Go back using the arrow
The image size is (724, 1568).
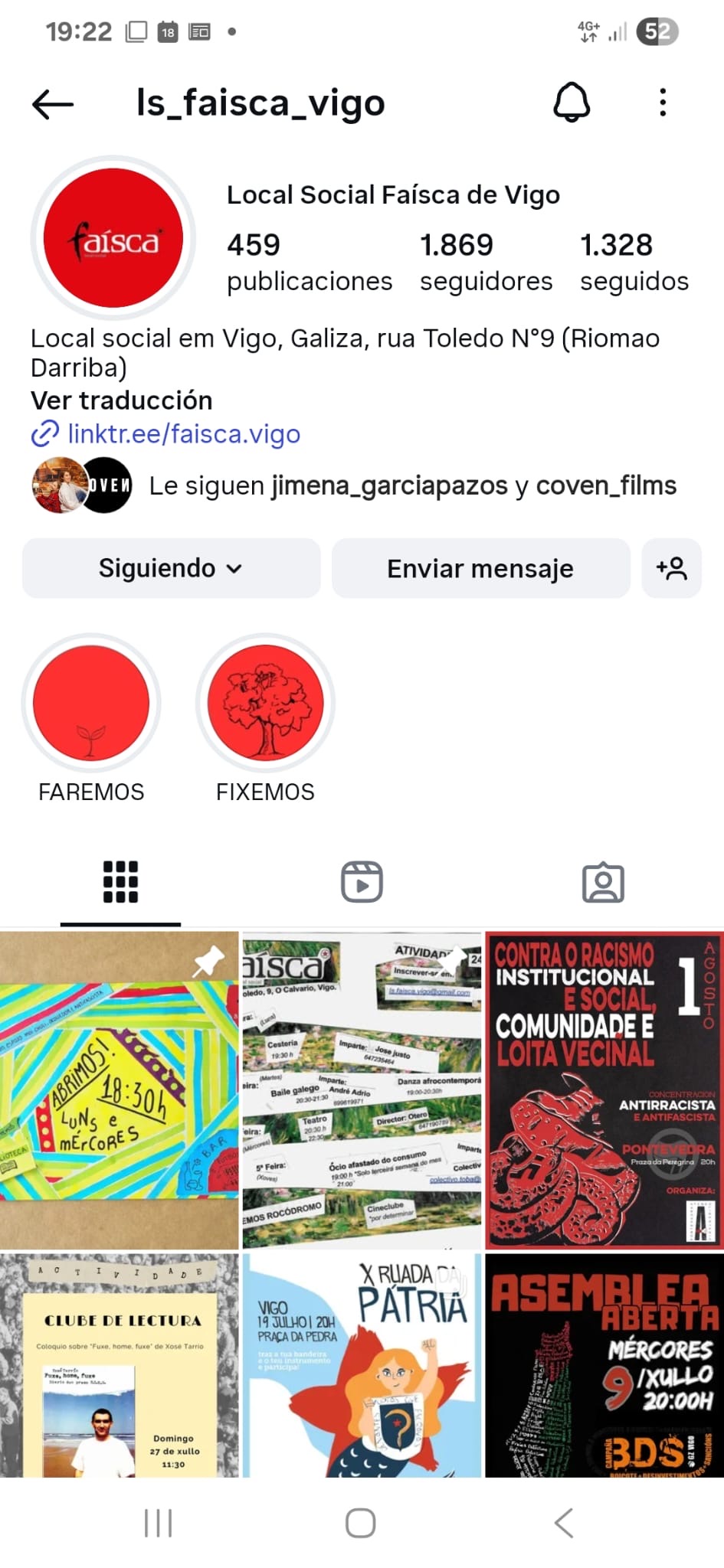pos(53,103)
